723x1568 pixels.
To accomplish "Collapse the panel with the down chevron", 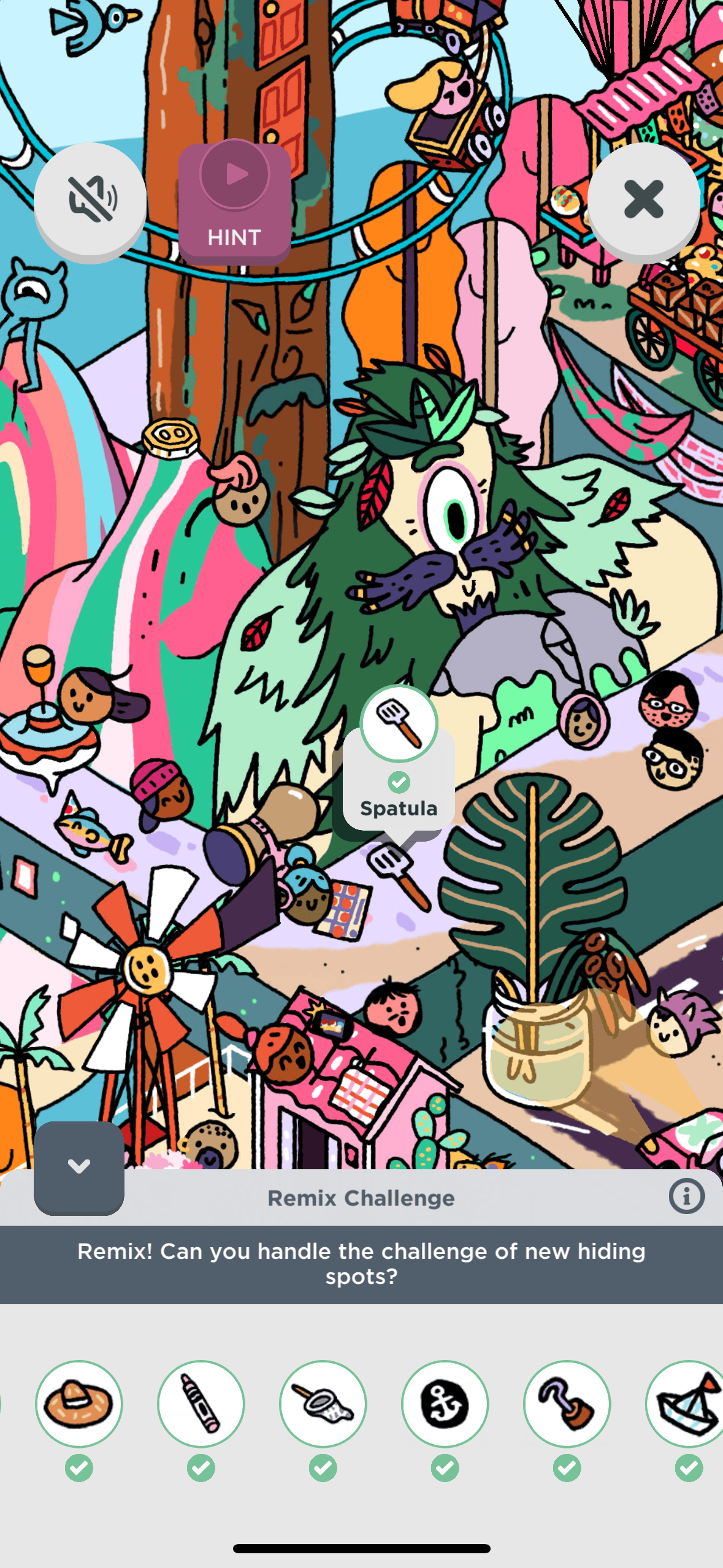I will 79,1167.
